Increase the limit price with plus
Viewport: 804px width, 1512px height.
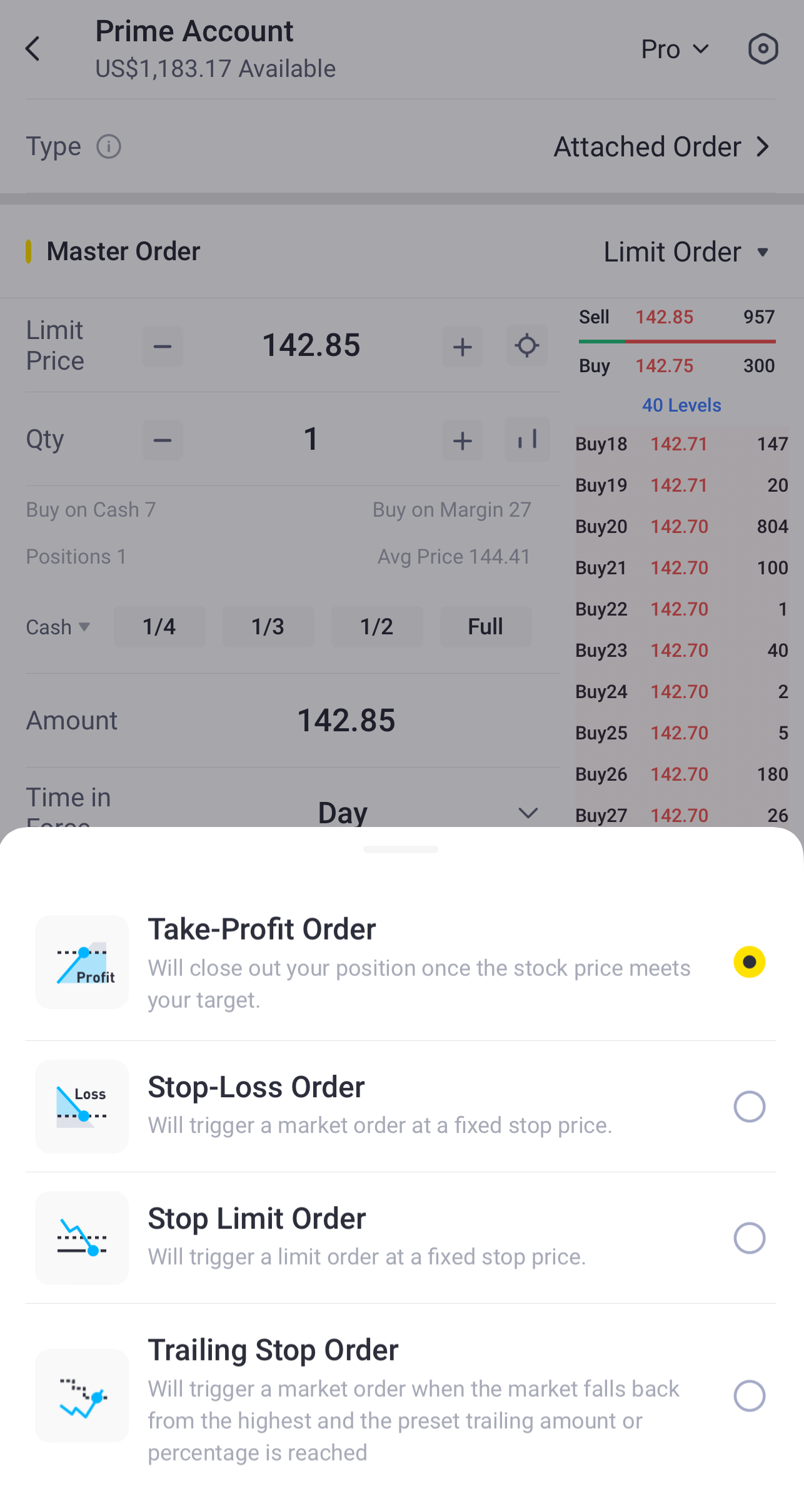pyautogui.click(x=463, y=347)
